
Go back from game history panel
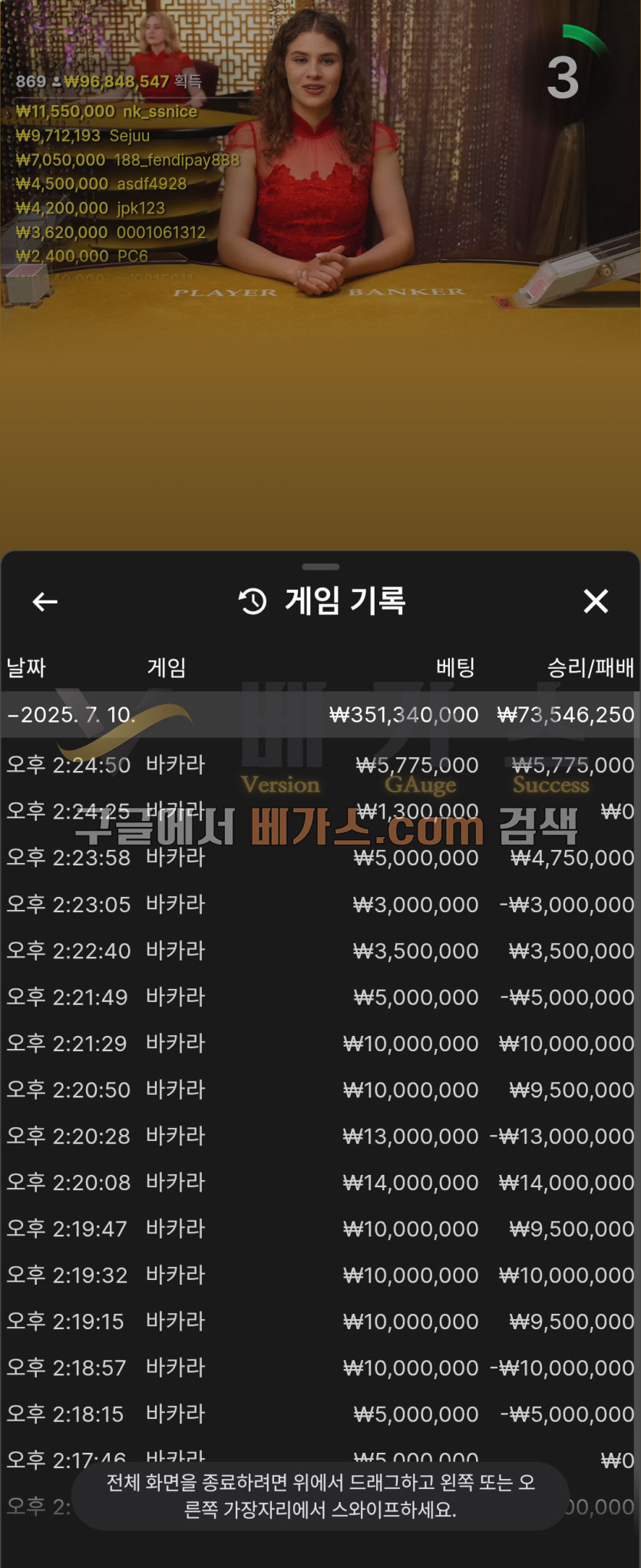pyautogui.click(x=45, y=602)
